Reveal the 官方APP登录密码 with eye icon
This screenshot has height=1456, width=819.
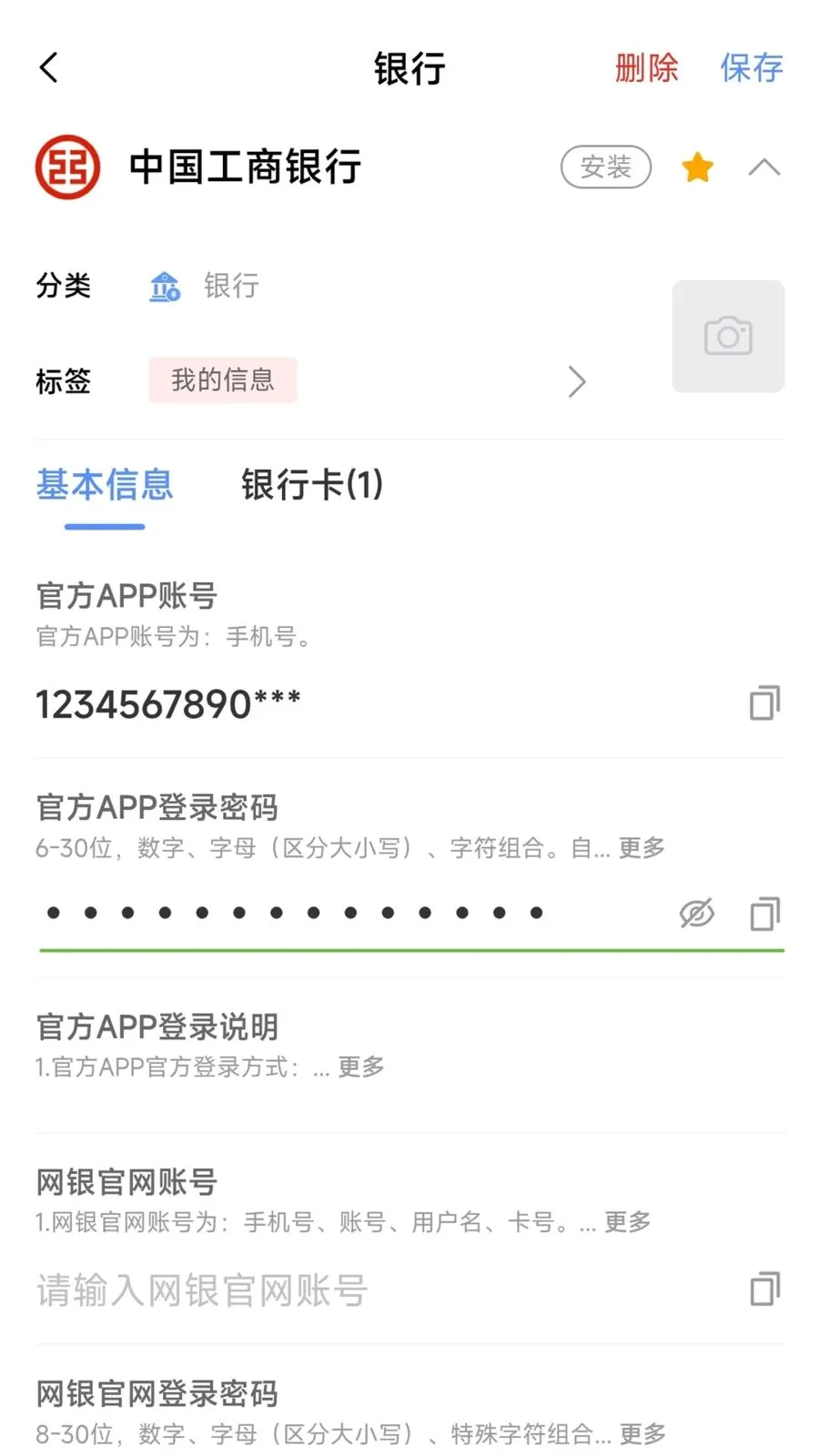[x=697, y=914]
